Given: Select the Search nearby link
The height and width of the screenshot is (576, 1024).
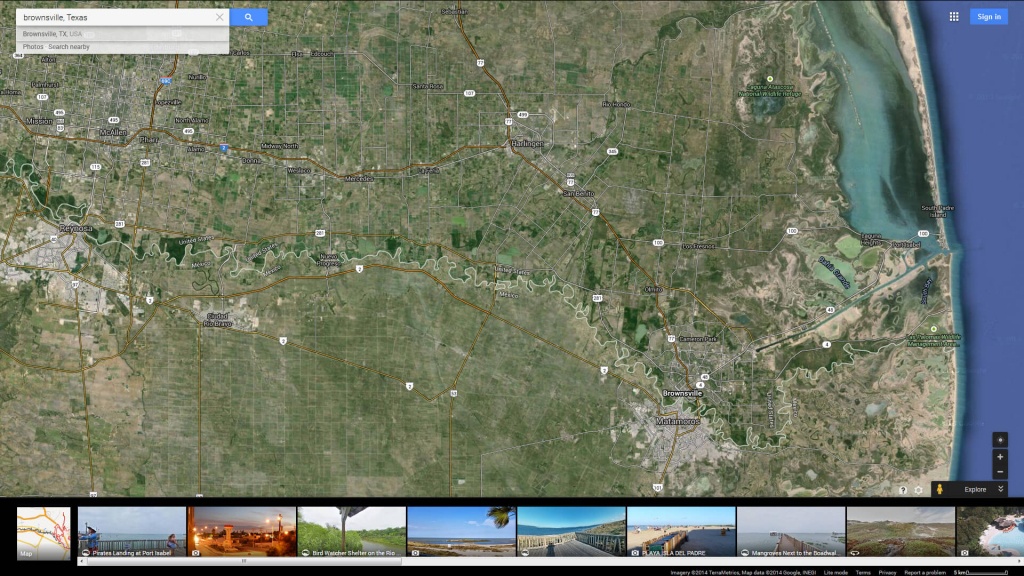Looking at the screenshot, I should (69, 47).
